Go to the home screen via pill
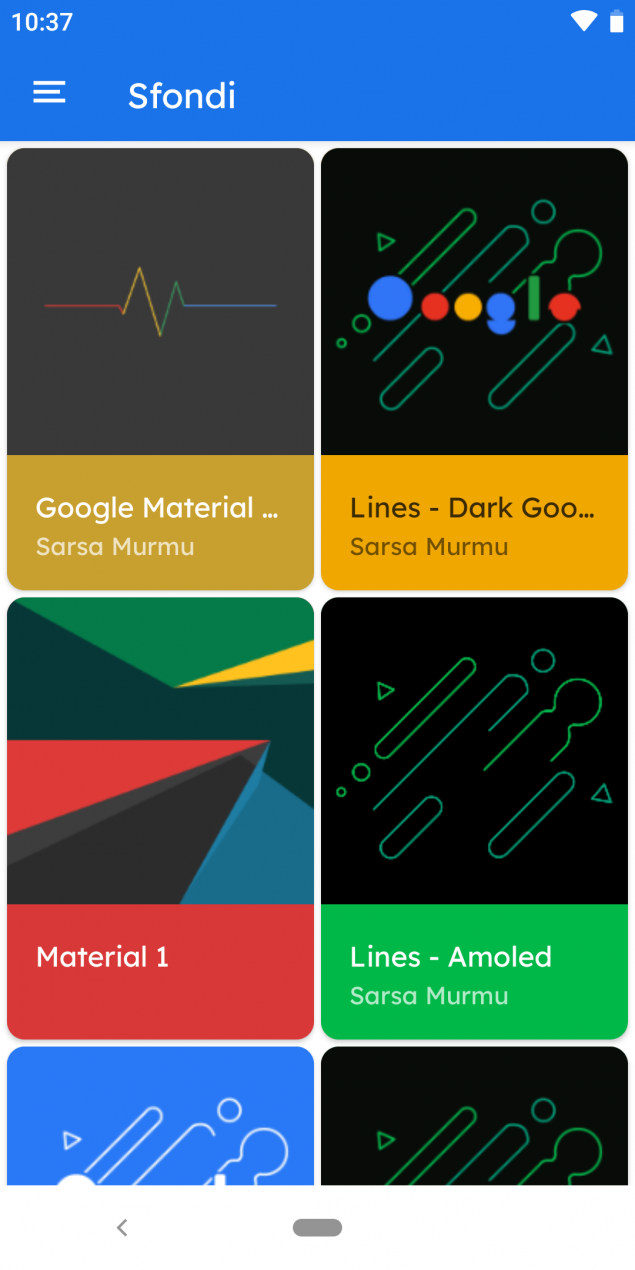635x1270 pixels. click(x=317, y=1227)
